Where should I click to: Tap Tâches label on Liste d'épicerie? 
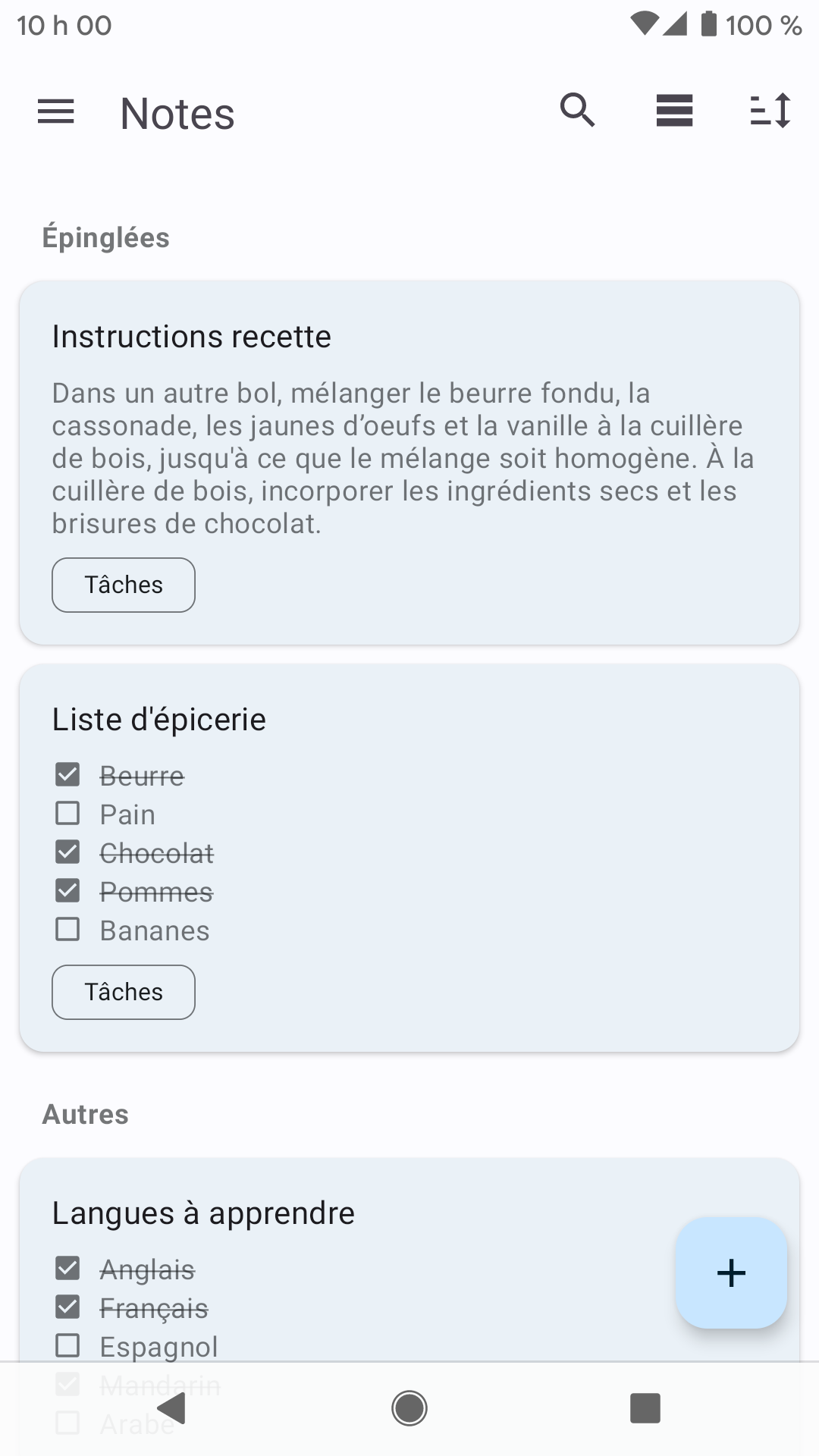[124, 992]
